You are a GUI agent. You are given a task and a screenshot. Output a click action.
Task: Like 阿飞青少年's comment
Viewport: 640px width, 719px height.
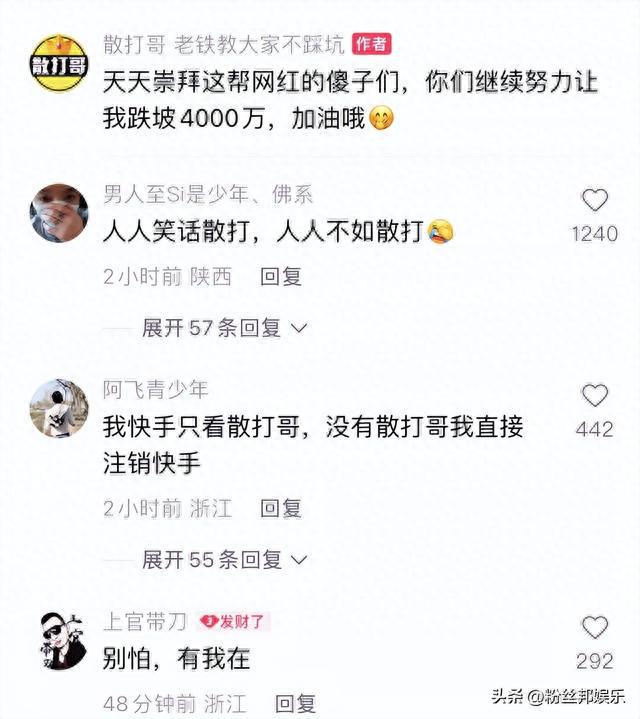[x=595, y=396]
